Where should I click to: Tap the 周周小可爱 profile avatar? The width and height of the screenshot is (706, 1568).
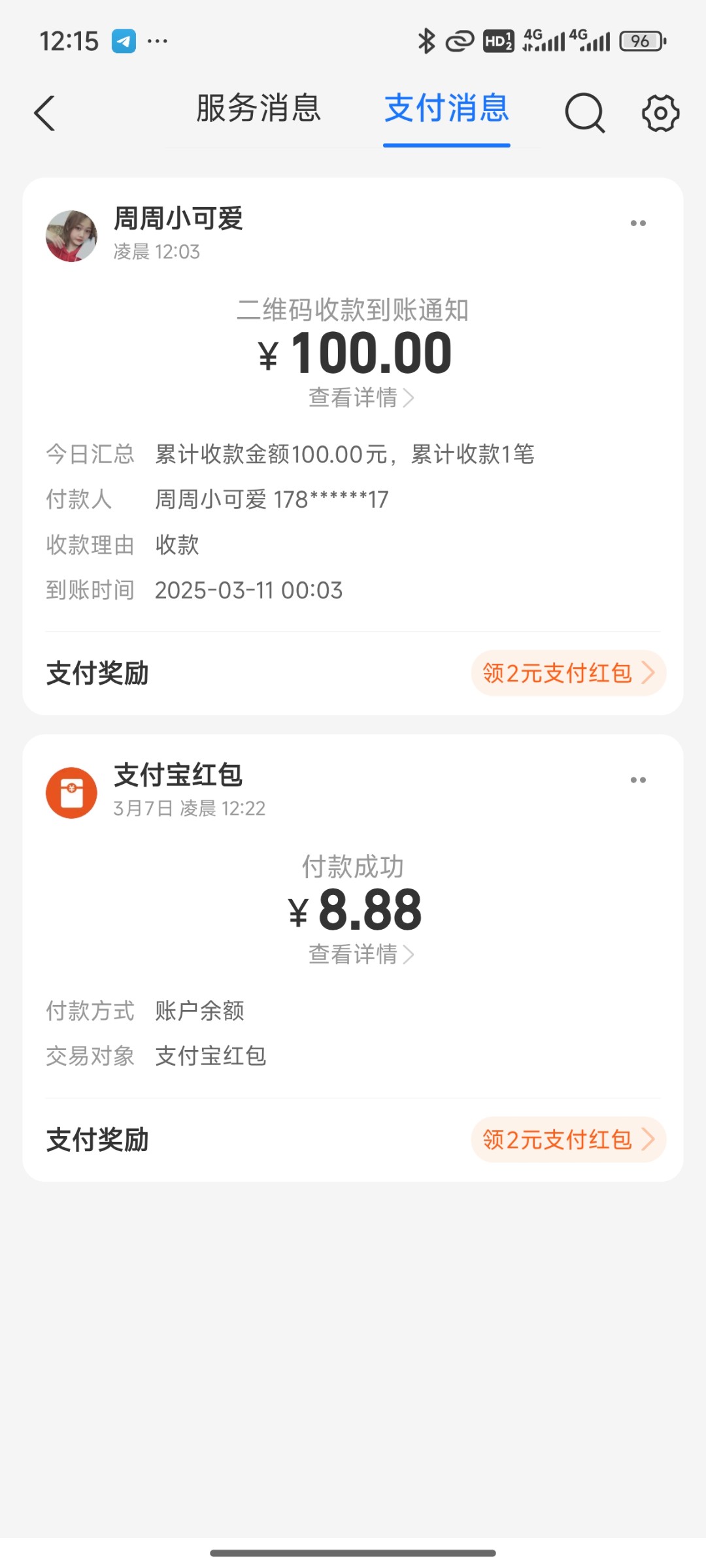click(71, 236)
